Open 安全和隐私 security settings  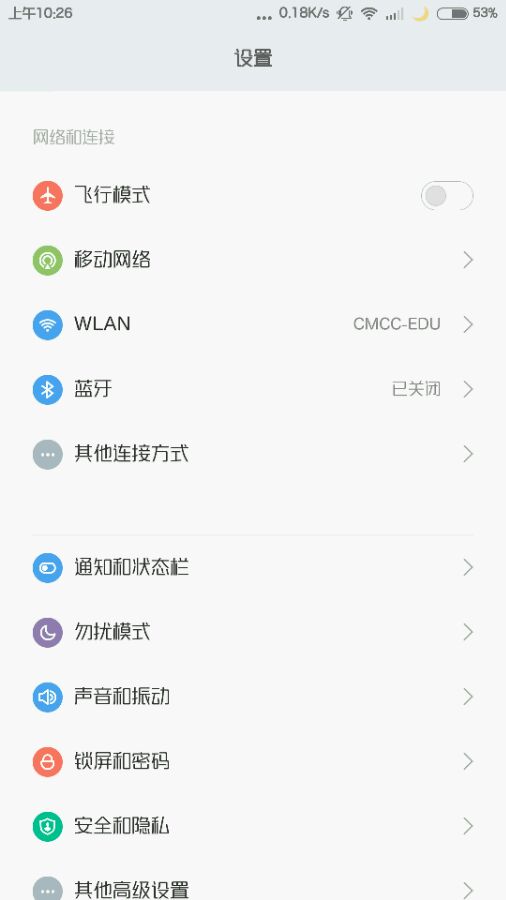(x=253, y=826)
